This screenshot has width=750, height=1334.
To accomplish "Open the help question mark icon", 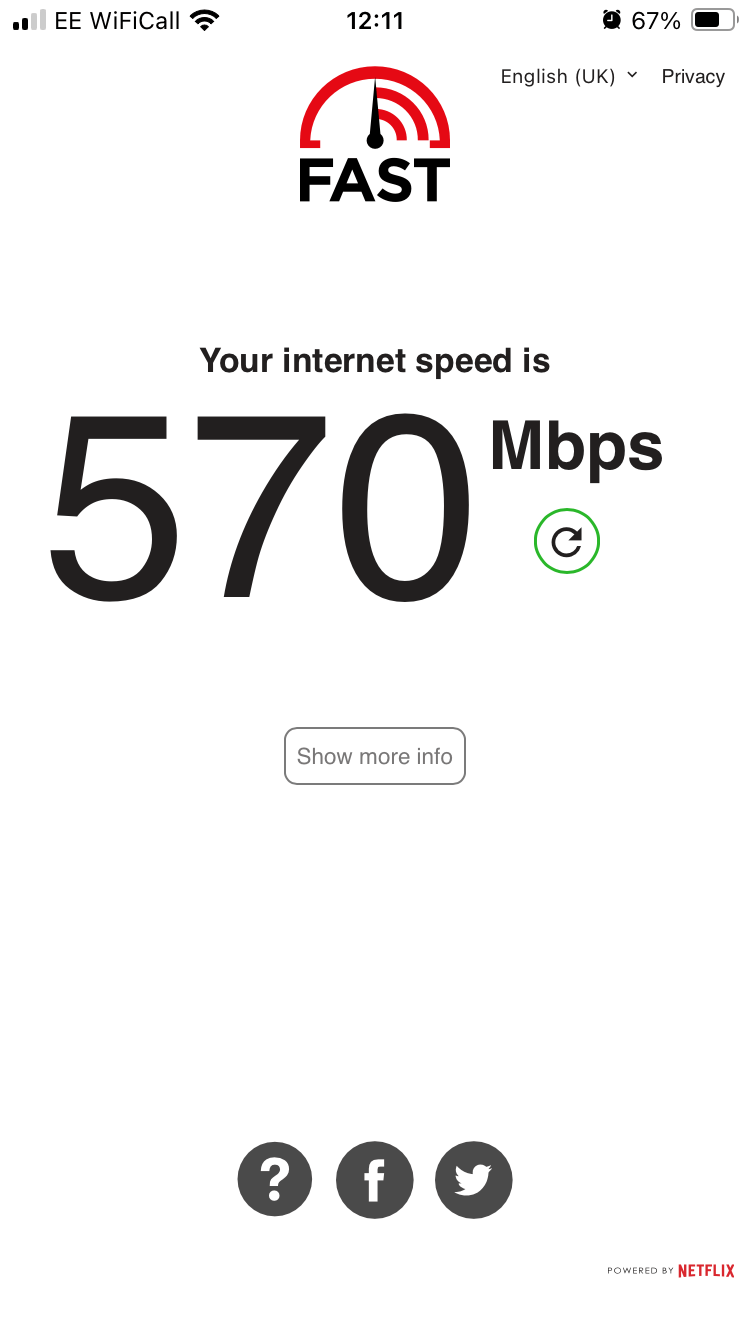I will [275, 1180].
